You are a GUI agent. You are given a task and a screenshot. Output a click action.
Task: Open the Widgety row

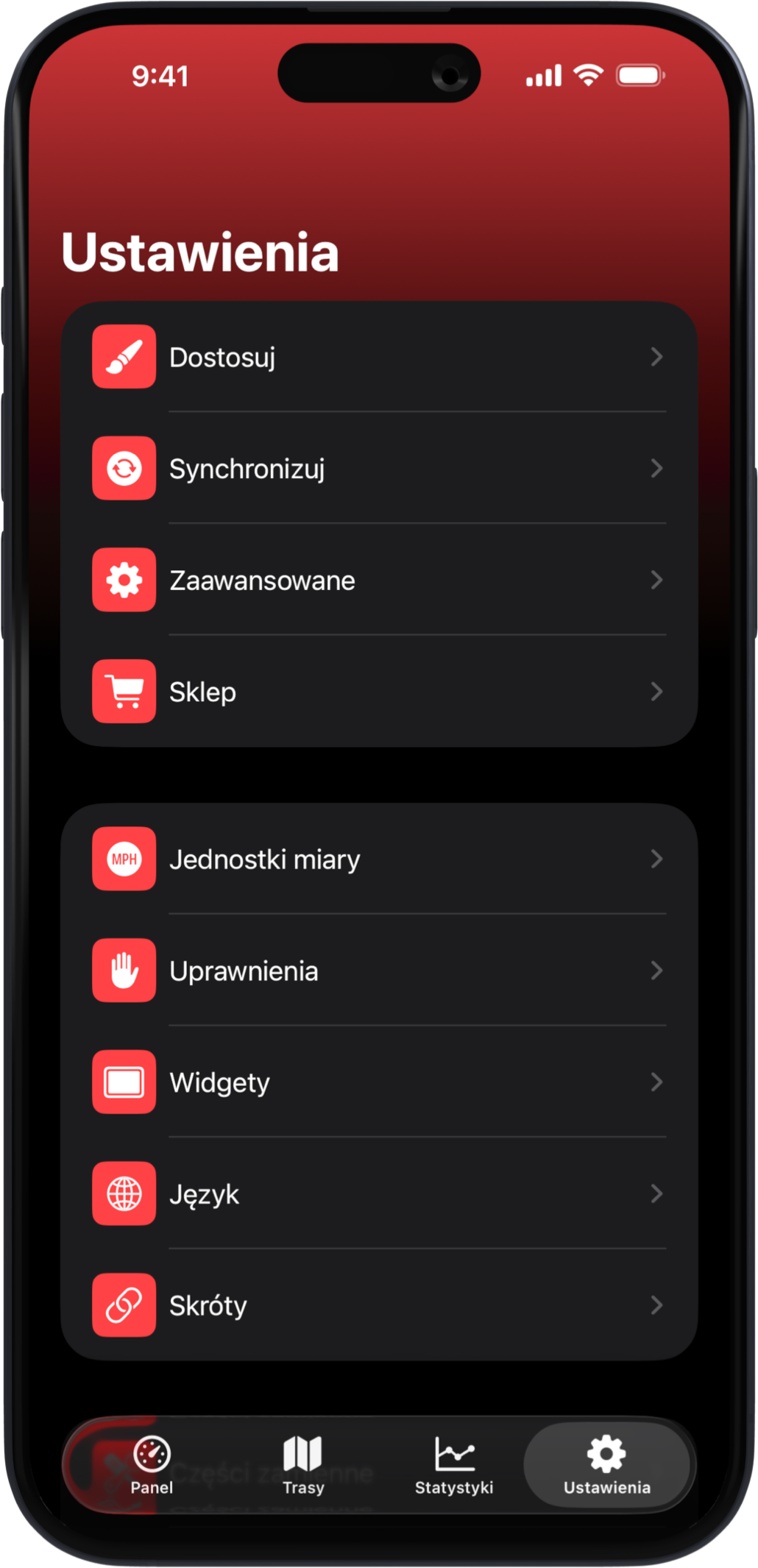378,1082
